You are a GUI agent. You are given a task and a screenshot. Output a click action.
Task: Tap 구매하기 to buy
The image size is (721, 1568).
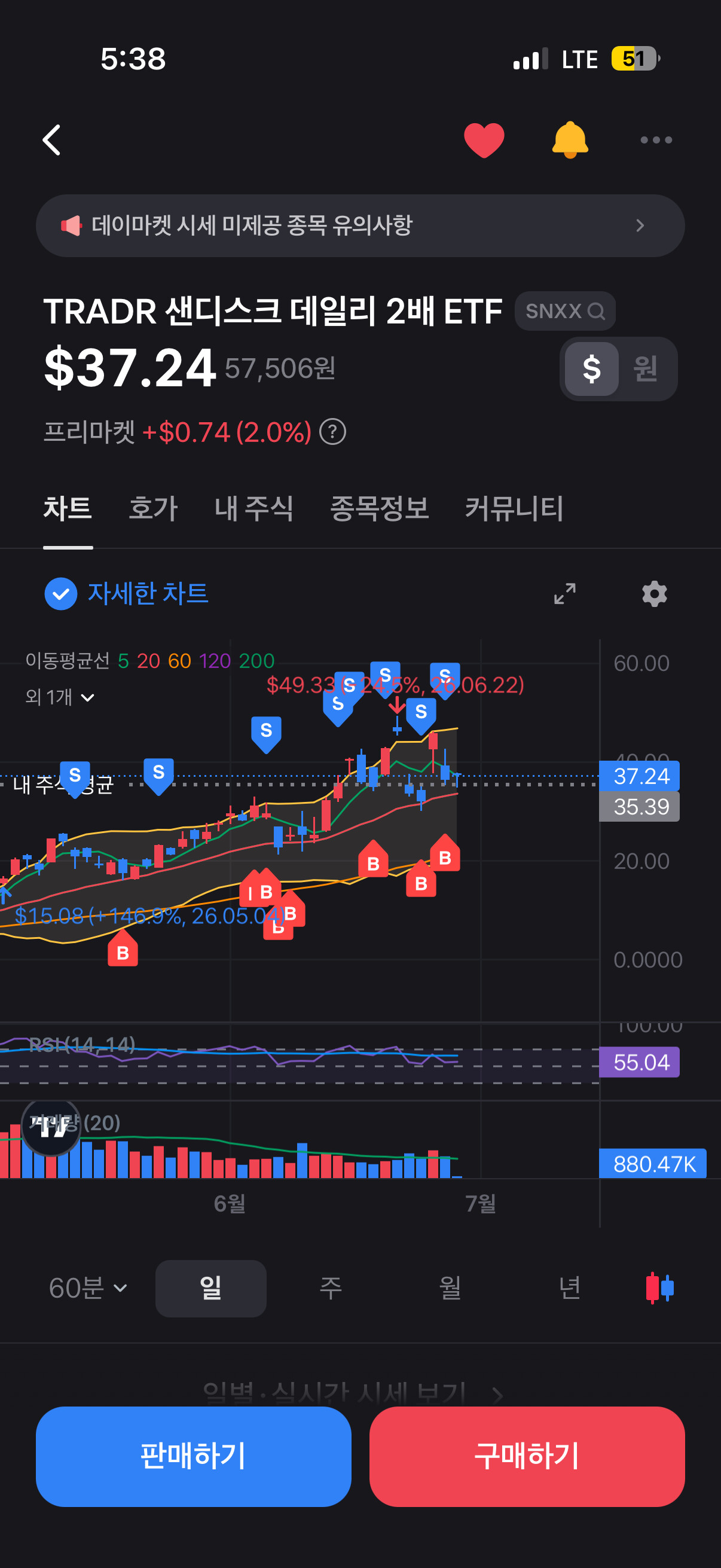pos(527,1456)
